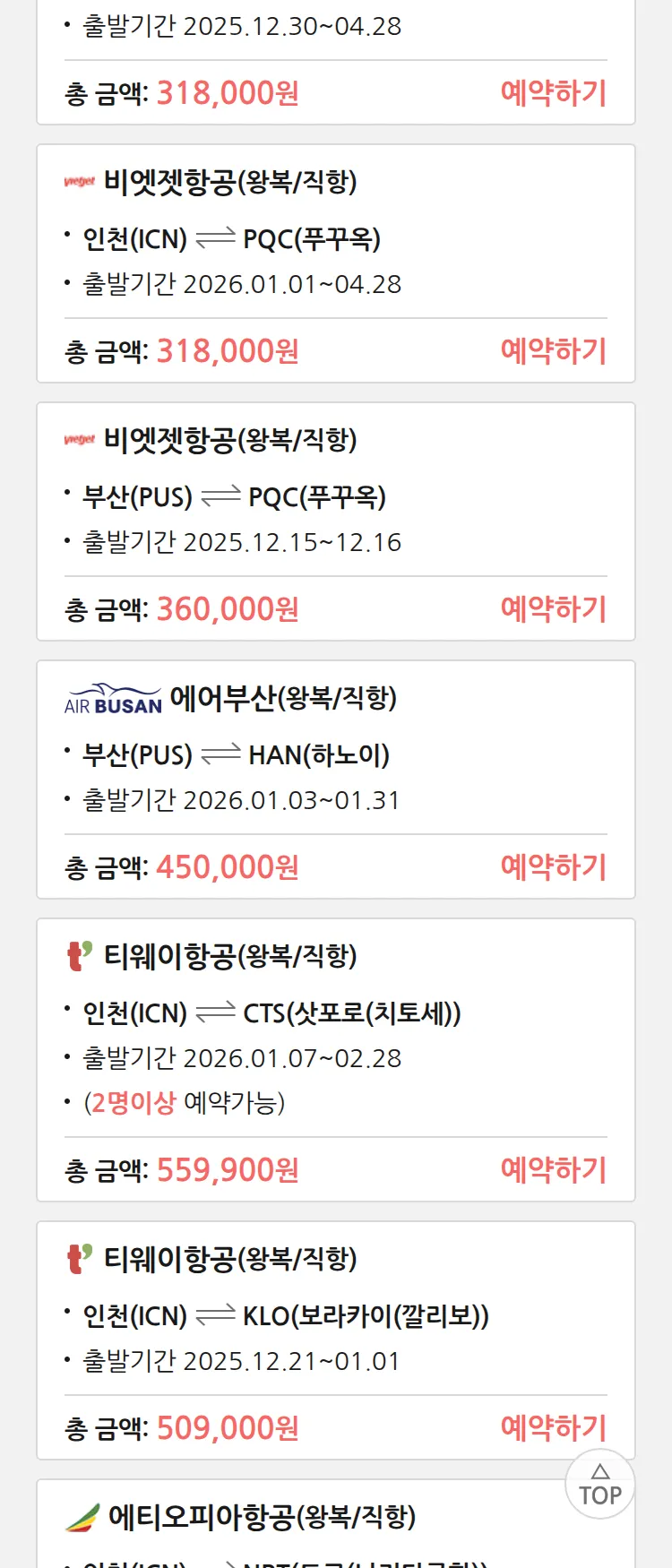Jump to page top with TOP button
Screen dimensions: 672x1568
pyautogui.click(x=600, y=1485)
